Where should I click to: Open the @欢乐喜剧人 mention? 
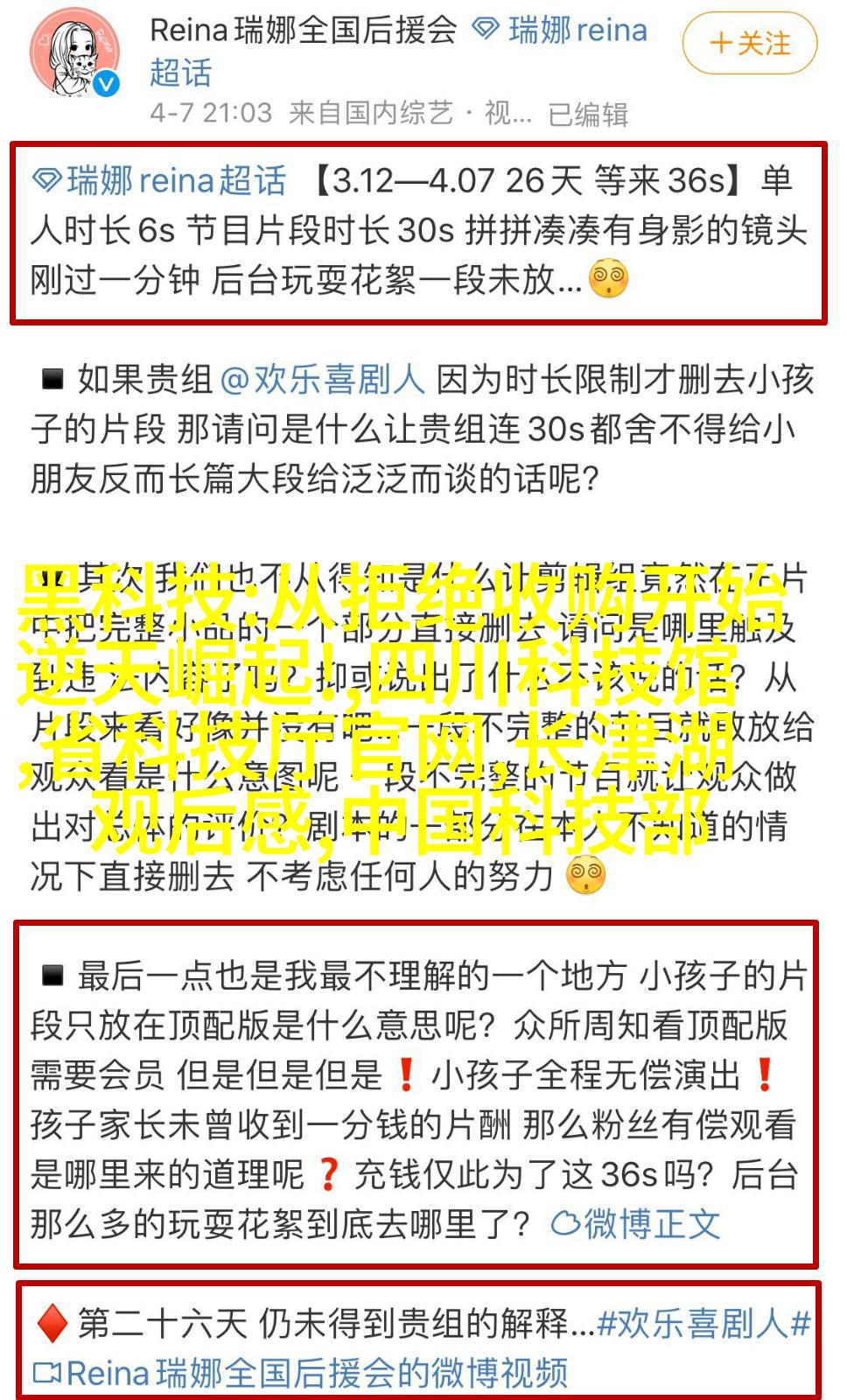tap(322, 380)
